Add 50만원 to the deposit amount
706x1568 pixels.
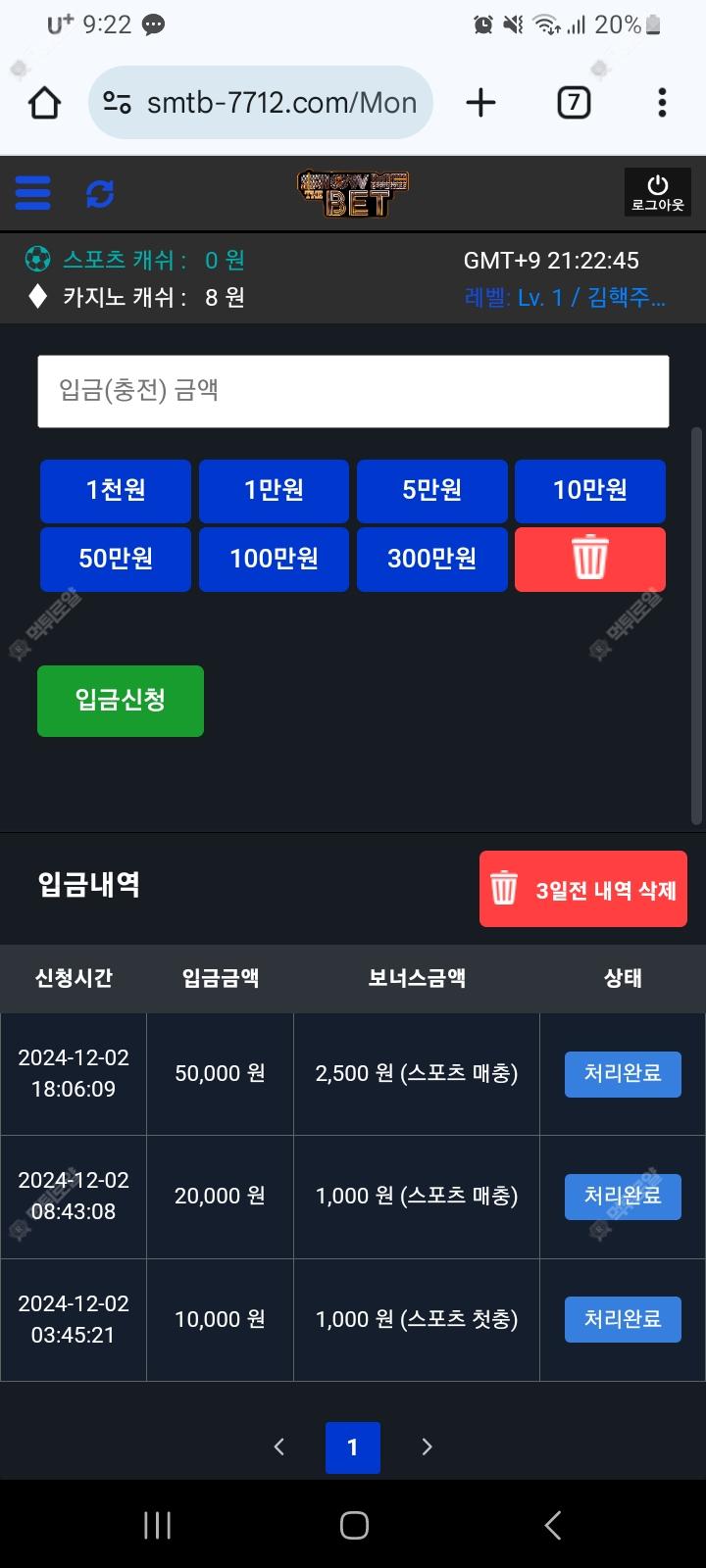point(116,559)
